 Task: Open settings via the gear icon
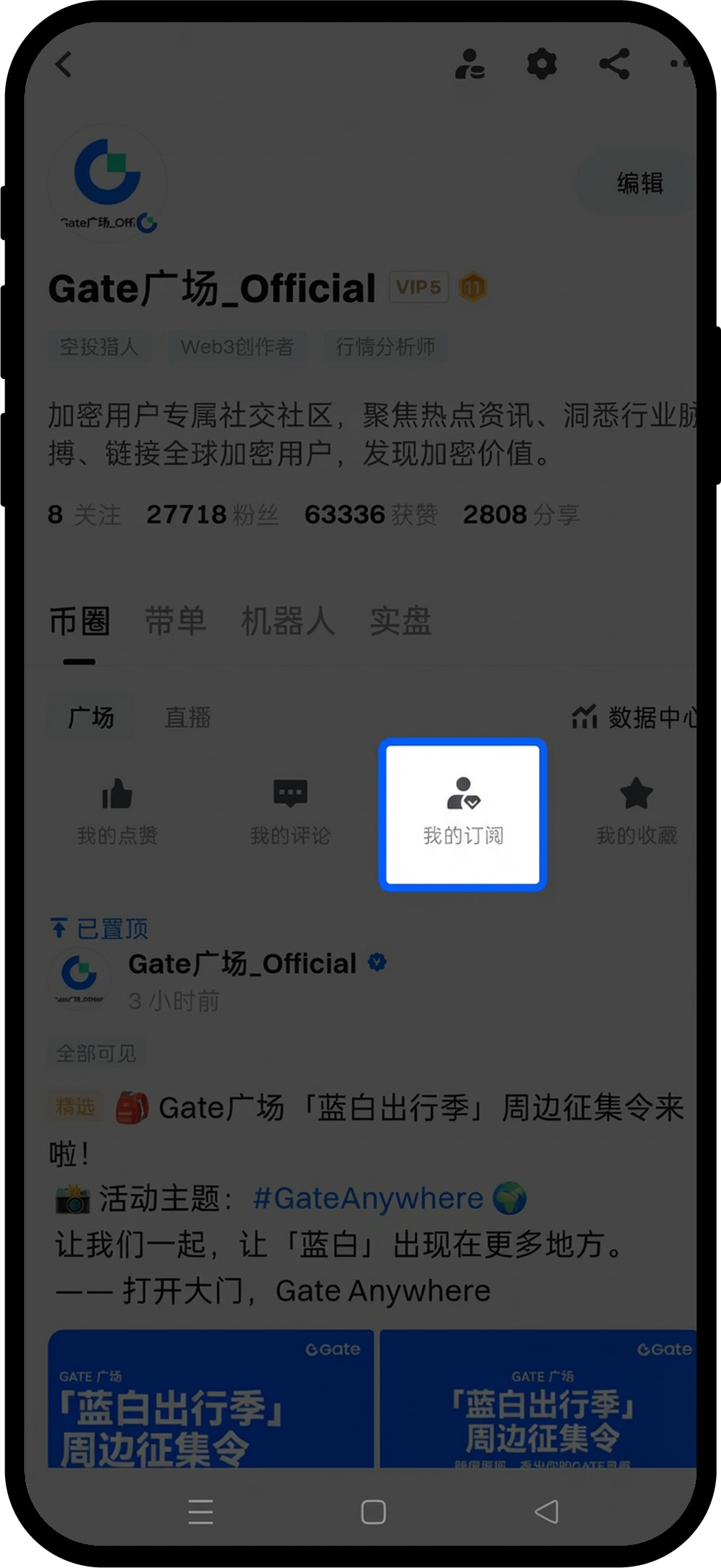pos(542,65)
